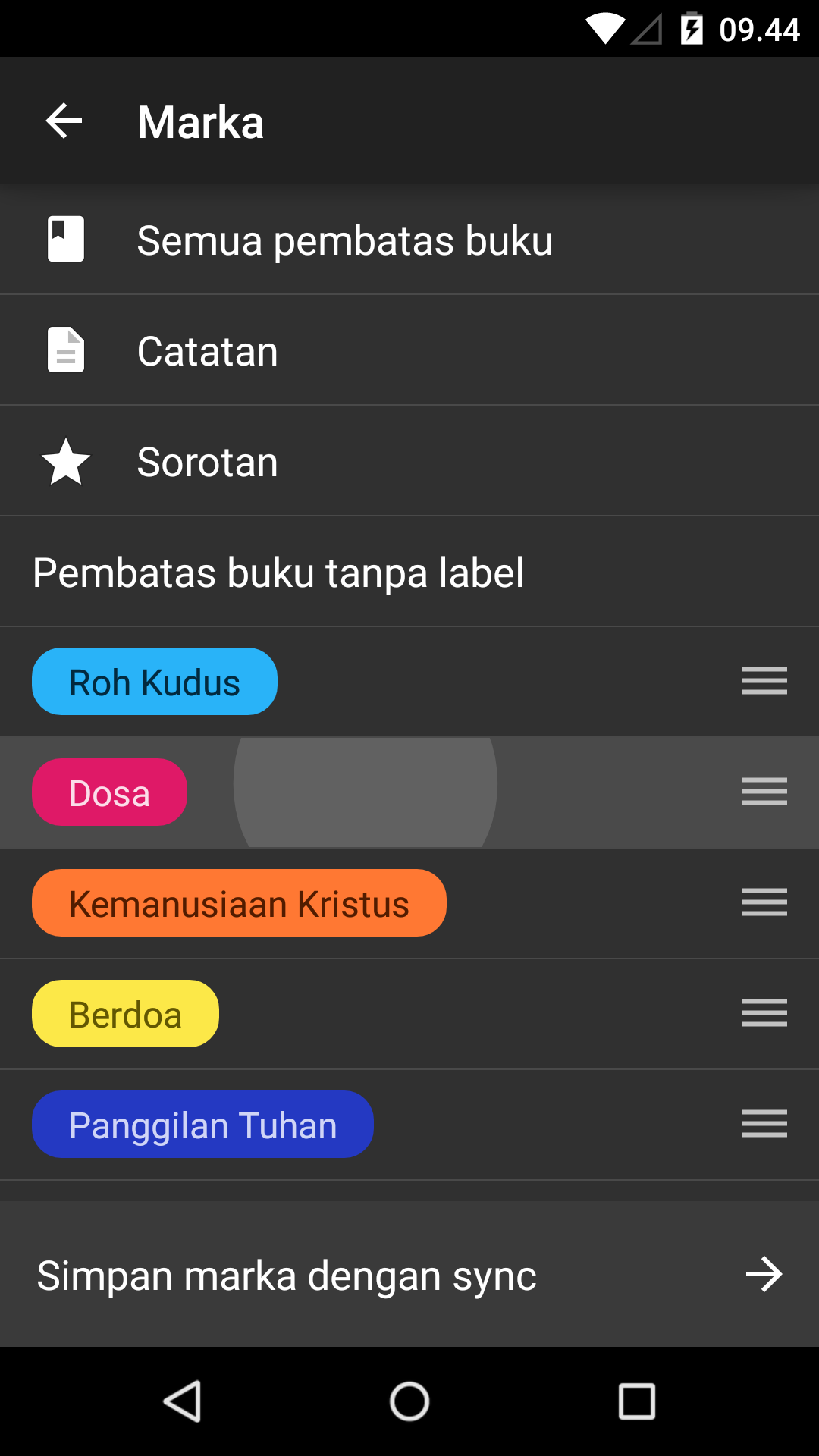The width and height of the screenshot is (819, 1456).
Task: Open the Panggilan Tuhan label
Action: pyautogui.click(x=202, y=1125)
